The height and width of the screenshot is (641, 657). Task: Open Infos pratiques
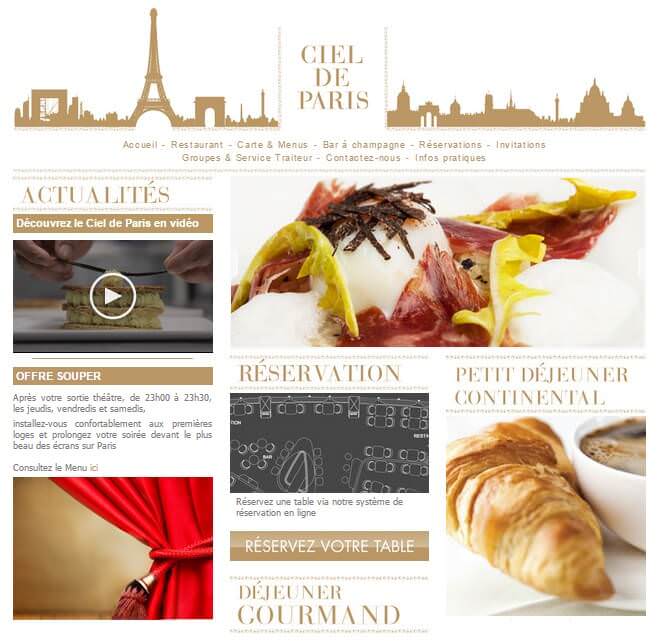tap(451, 158)
